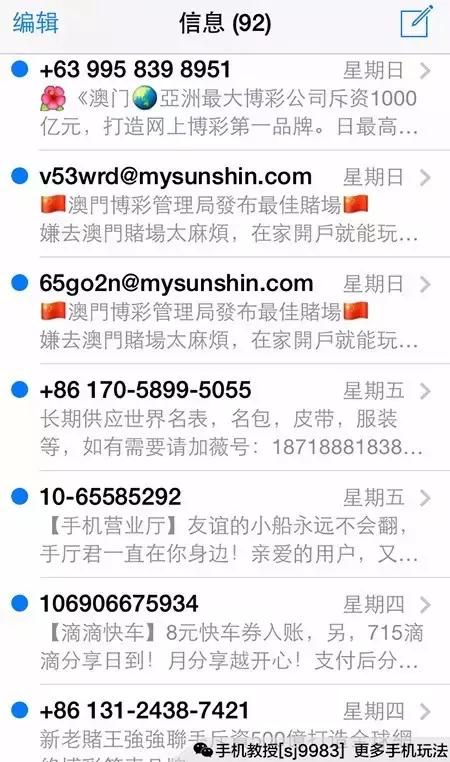
Task: Open message from 65go2n@mysunshin.com
Action: click(x=225, y=311)
